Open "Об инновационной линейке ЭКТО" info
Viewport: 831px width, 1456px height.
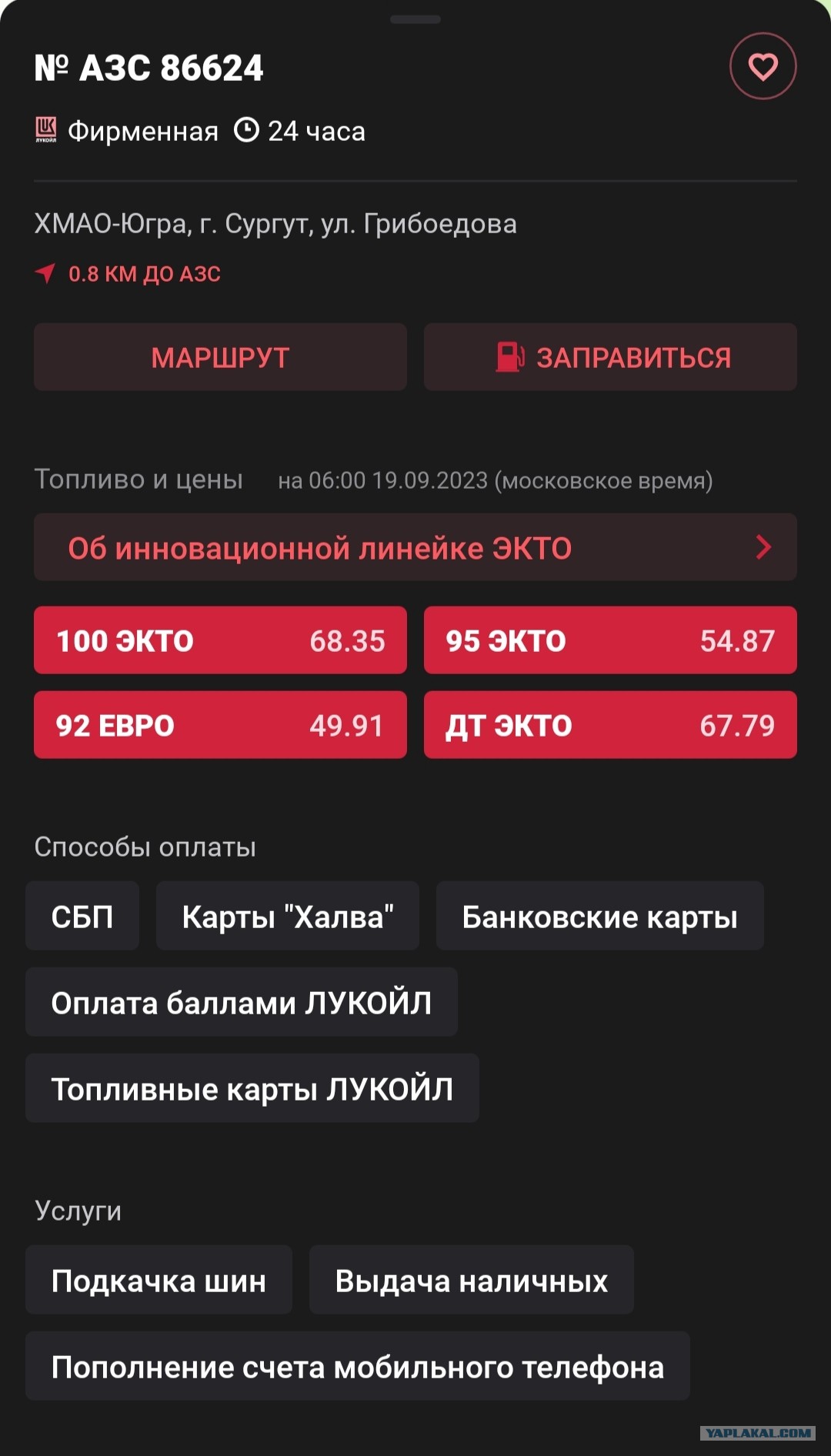pos(415,547)
